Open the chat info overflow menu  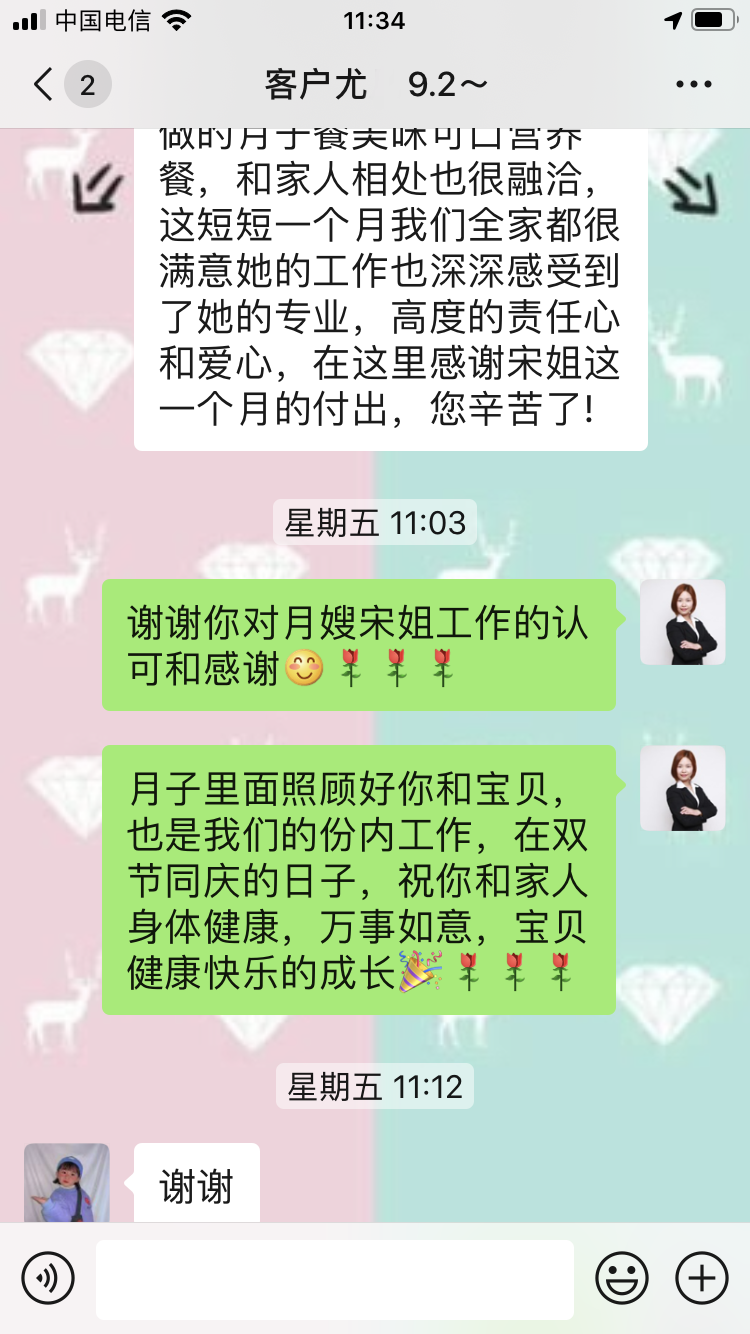[x=693, y=85]
